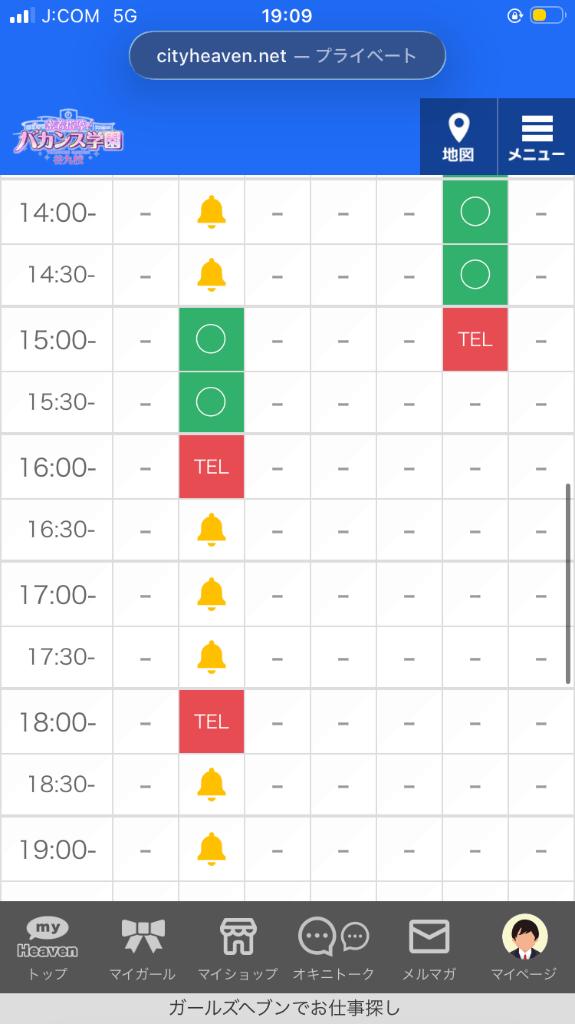
Task: Open マイページ profile tab
Action: (524, 948)
